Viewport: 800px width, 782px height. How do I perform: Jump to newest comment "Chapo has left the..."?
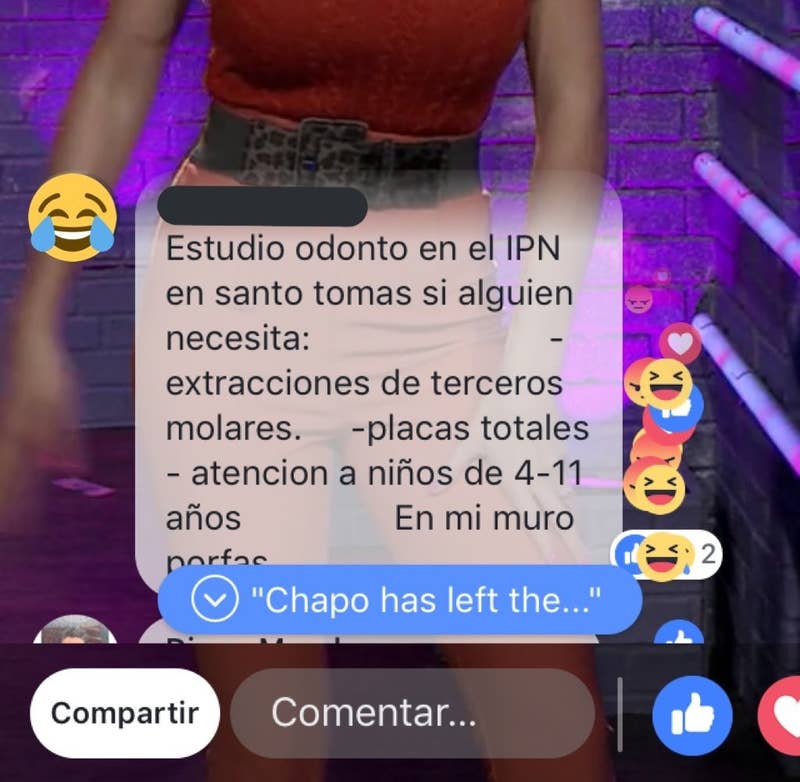[x=399, y=601]
